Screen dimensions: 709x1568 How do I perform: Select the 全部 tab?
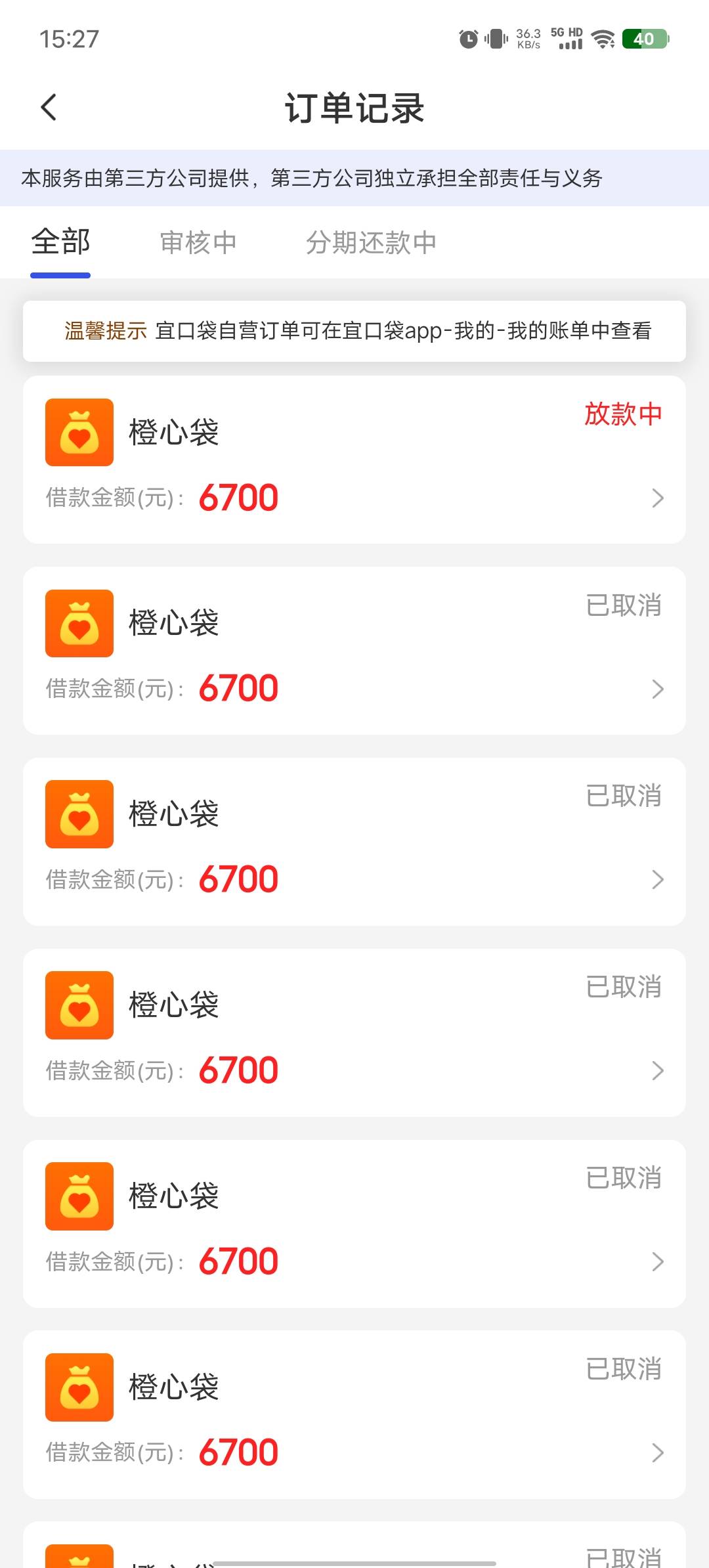pos(60,242)
